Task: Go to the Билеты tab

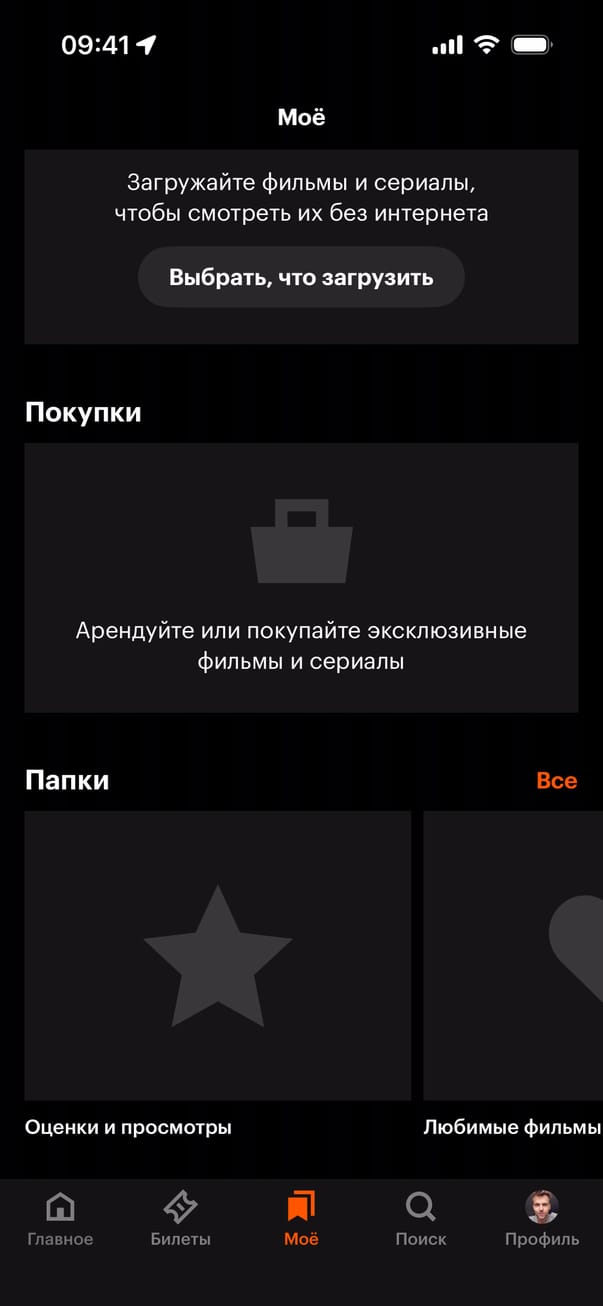Action: coord(181,1220)
